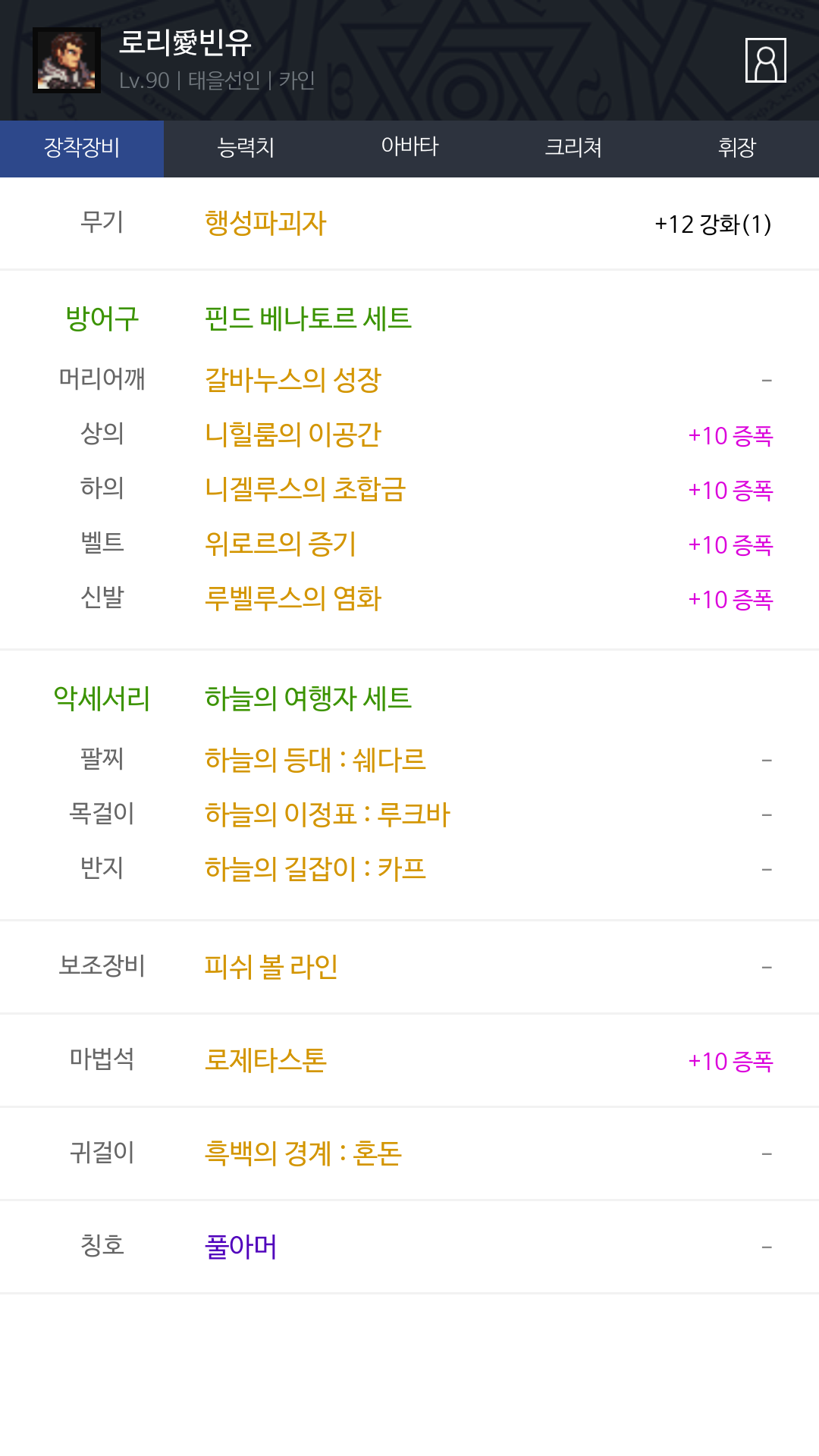Open accessory set 하늘의 여행자 세트
The height and width of the screenshot is (1456, 819).
tap(308, 698)
